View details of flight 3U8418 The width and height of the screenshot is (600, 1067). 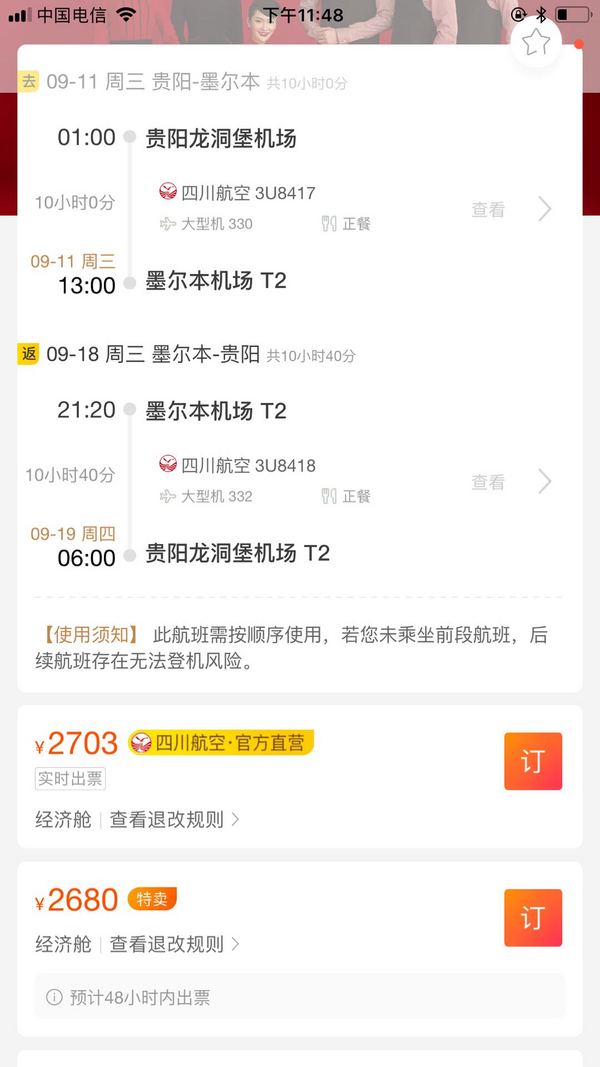(x=512, y=482)
